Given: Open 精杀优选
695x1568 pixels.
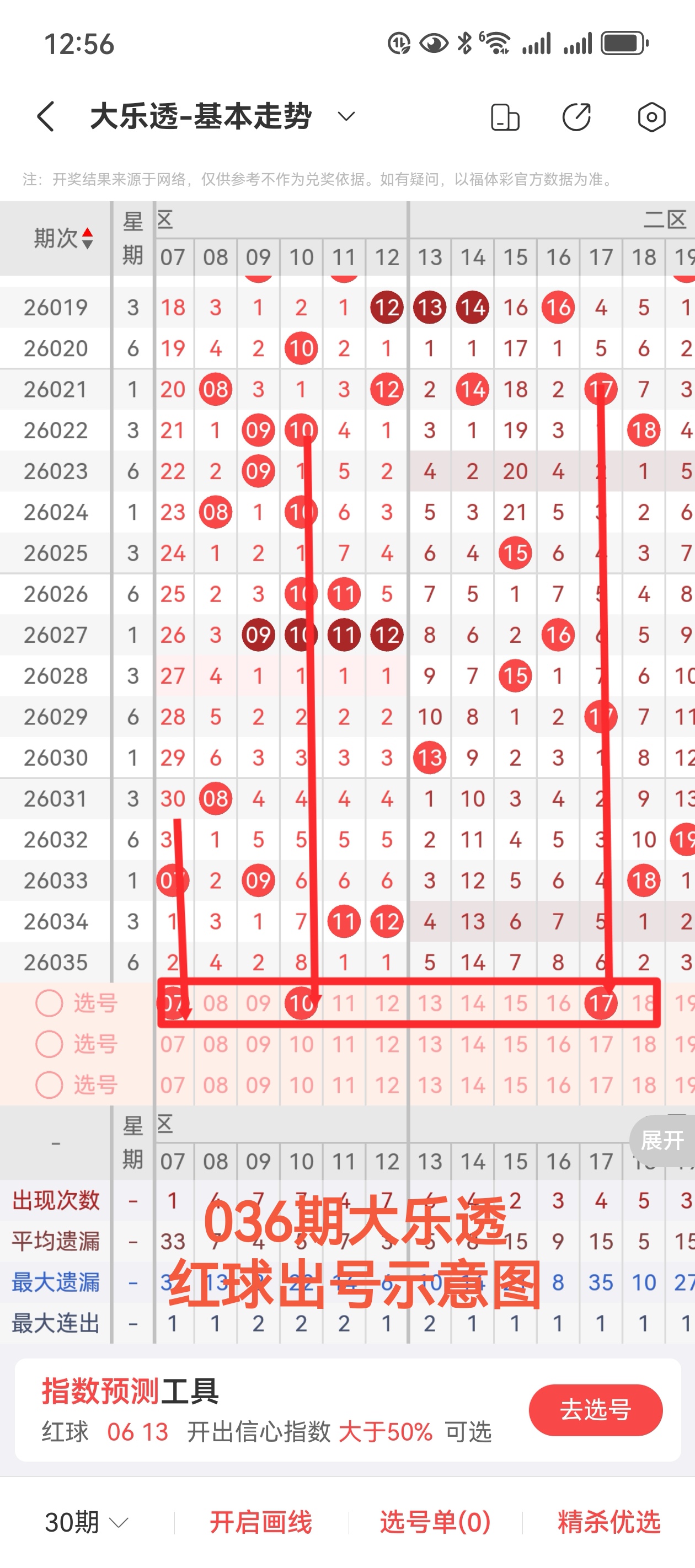Looking at the screenshot, I should coord(608,1522).
